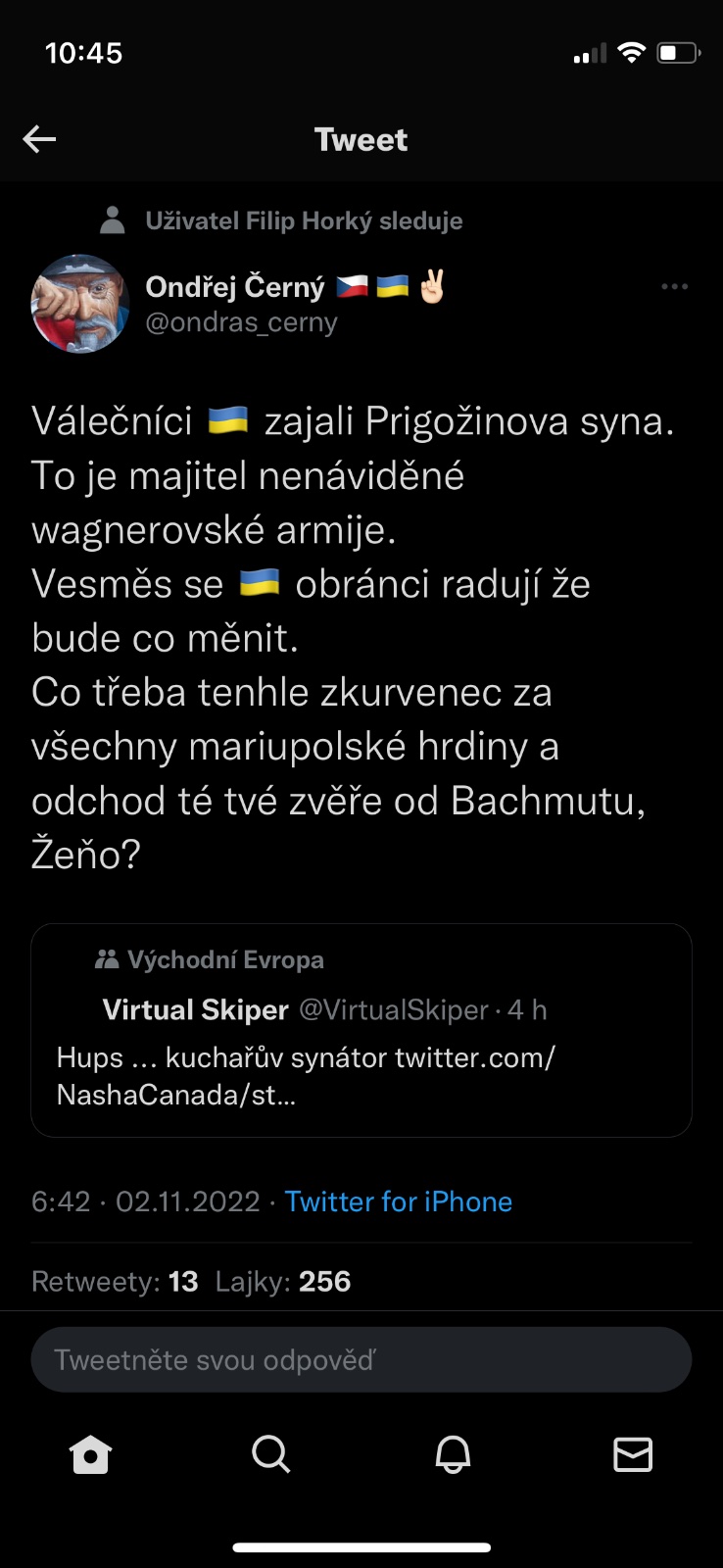The height and width of the screenshot is (1568, 723).
Task: Open Filip Horký's profile from the follow note
Action: tap(304, 220)
